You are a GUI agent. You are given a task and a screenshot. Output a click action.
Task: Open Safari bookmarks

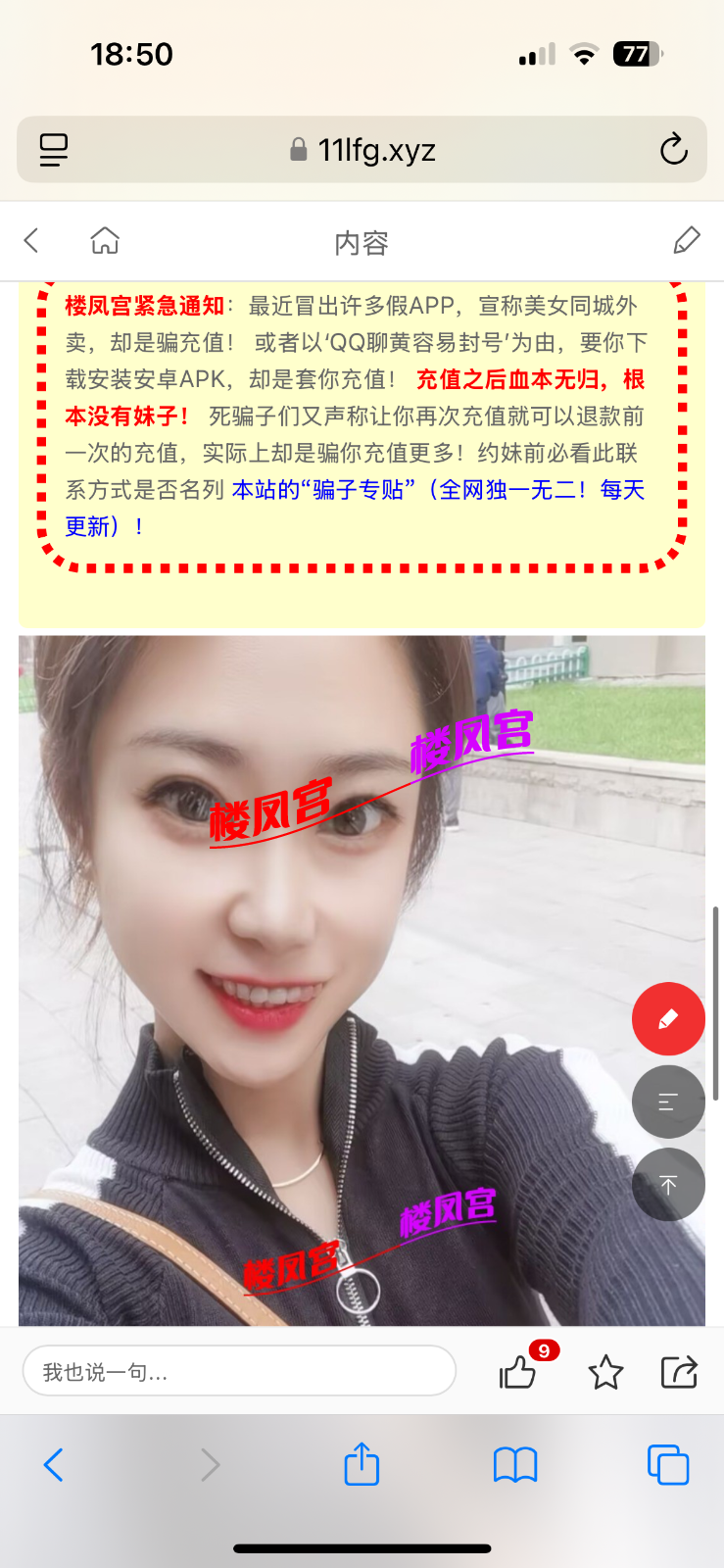click(515, 1465)
